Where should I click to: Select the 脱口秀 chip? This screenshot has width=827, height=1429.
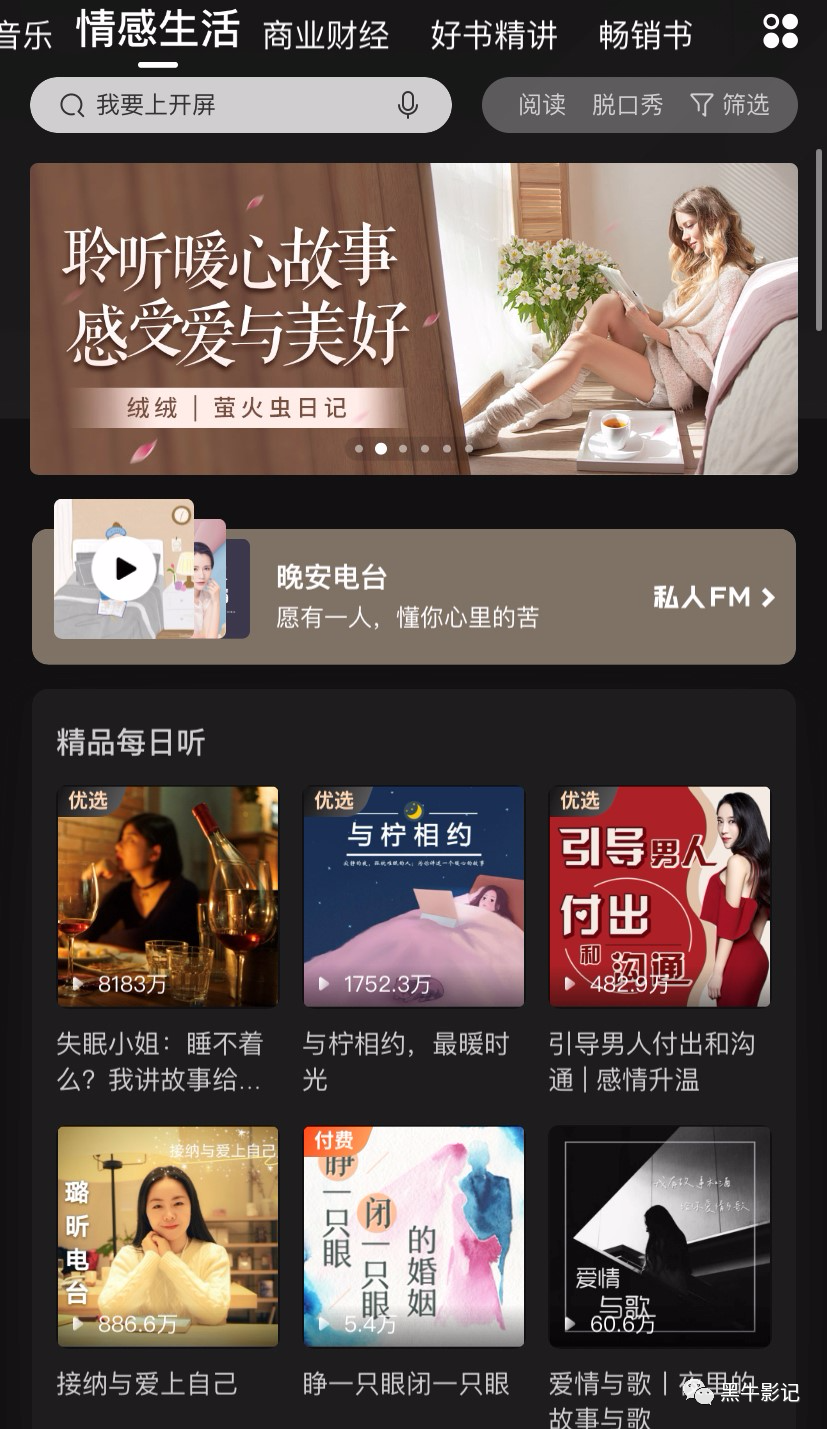[x=627, y=105]
